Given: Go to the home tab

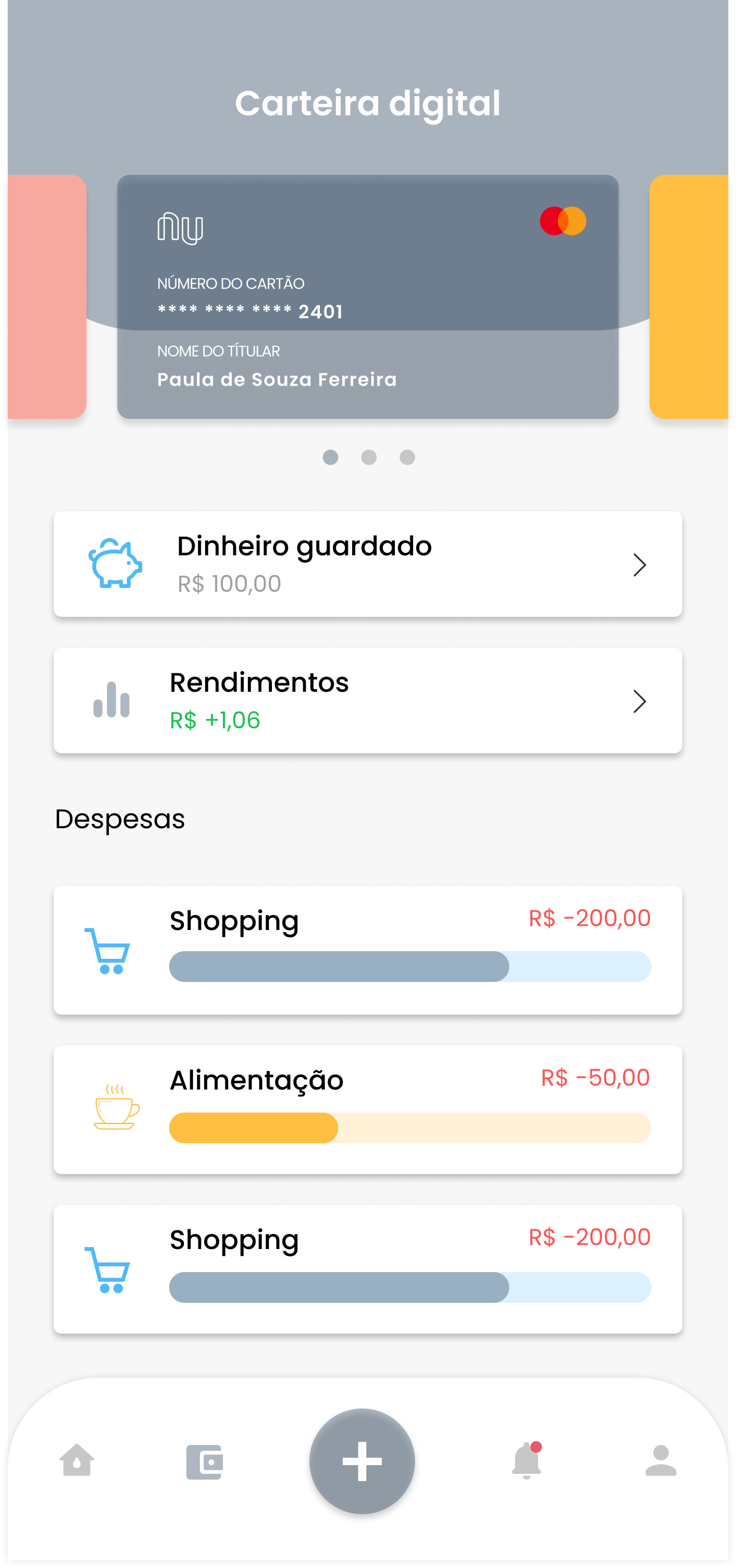Looking at the screenshot, I should [77, 1460].
